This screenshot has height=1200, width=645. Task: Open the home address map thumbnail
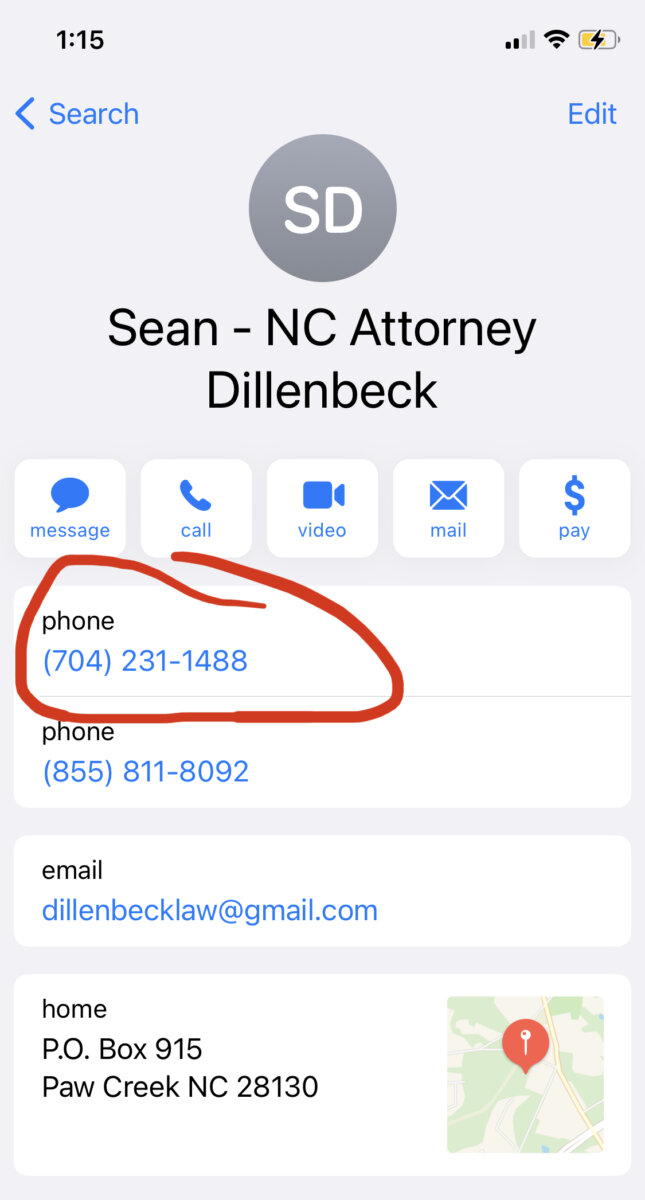(525, 1074)
